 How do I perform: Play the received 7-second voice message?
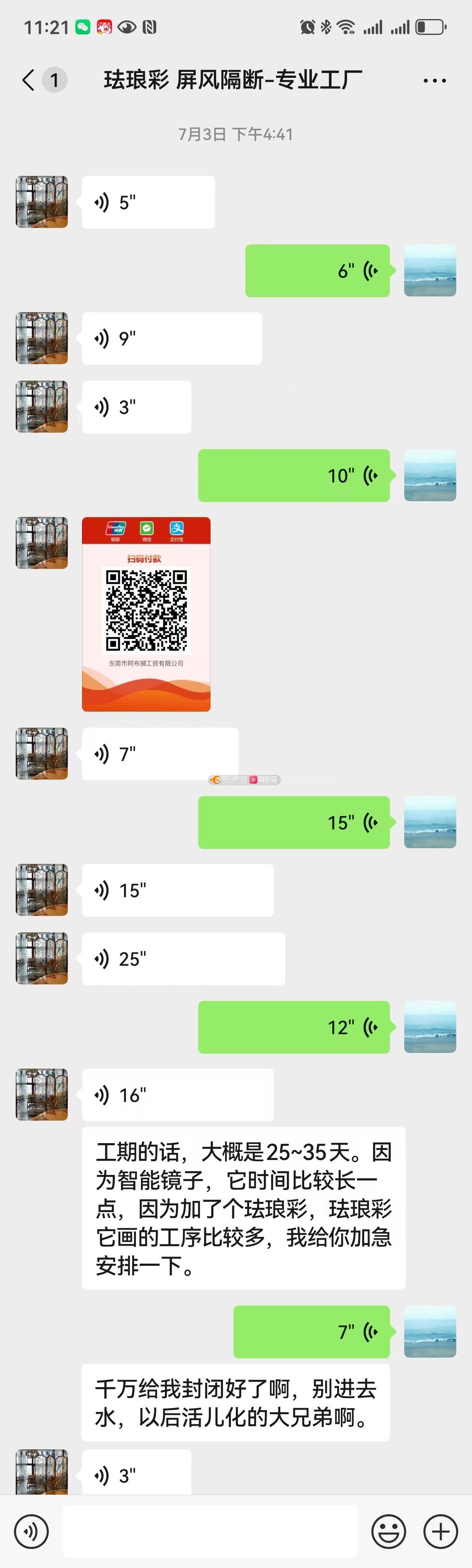(160, 753)
